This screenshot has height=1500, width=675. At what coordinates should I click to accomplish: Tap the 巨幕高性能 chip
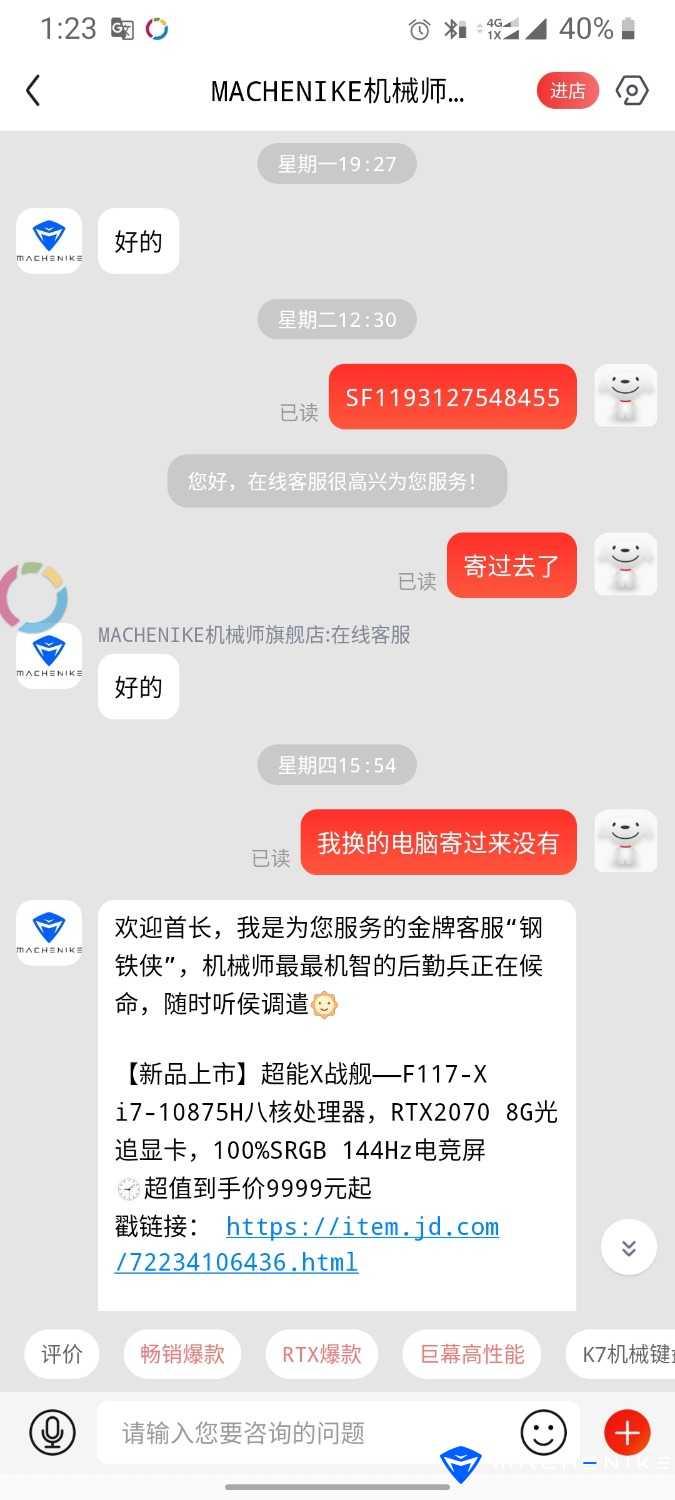tap(472, 1355)
